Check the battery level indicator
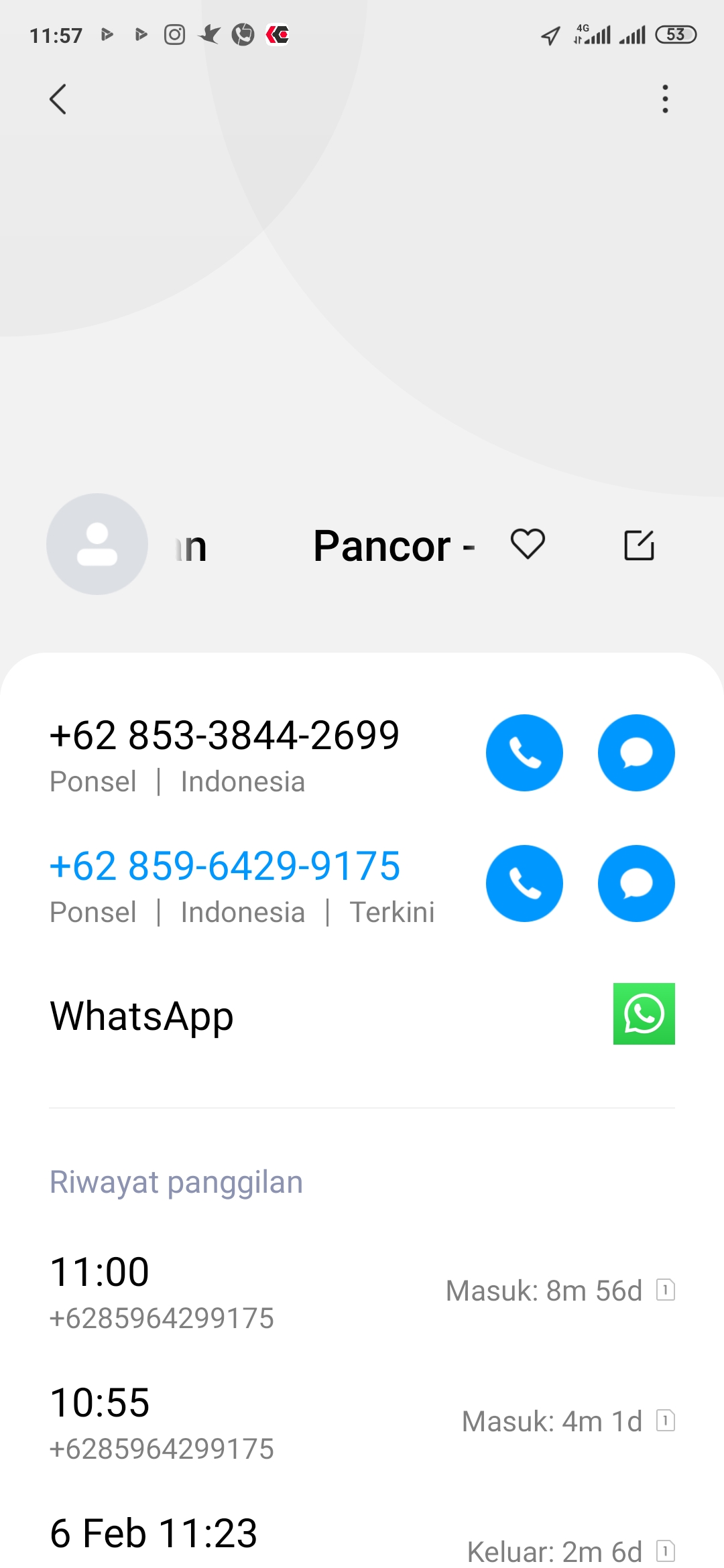724x1568 pixels. point(676,34)
